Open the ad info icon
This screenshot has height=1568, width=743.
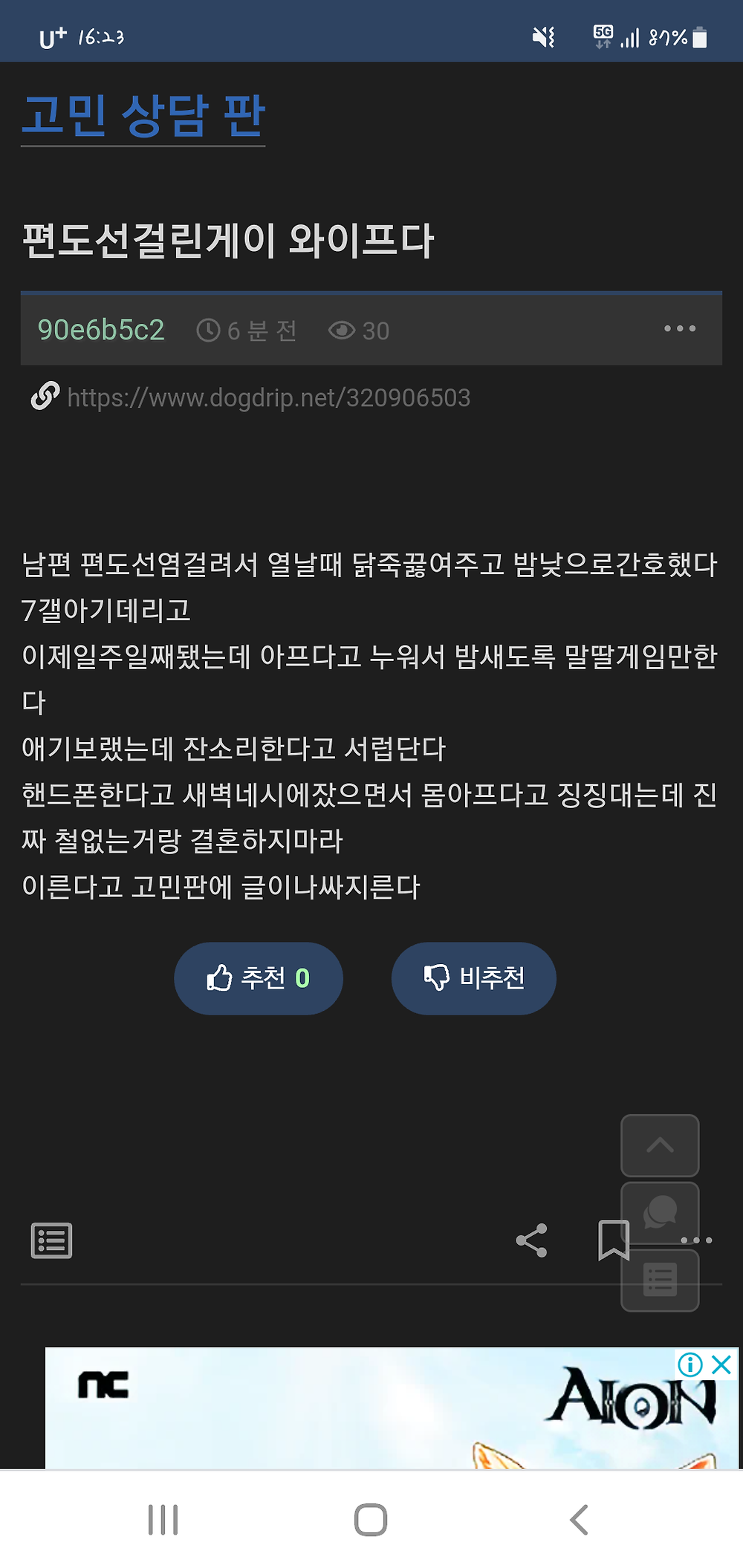pos(690,1364)
